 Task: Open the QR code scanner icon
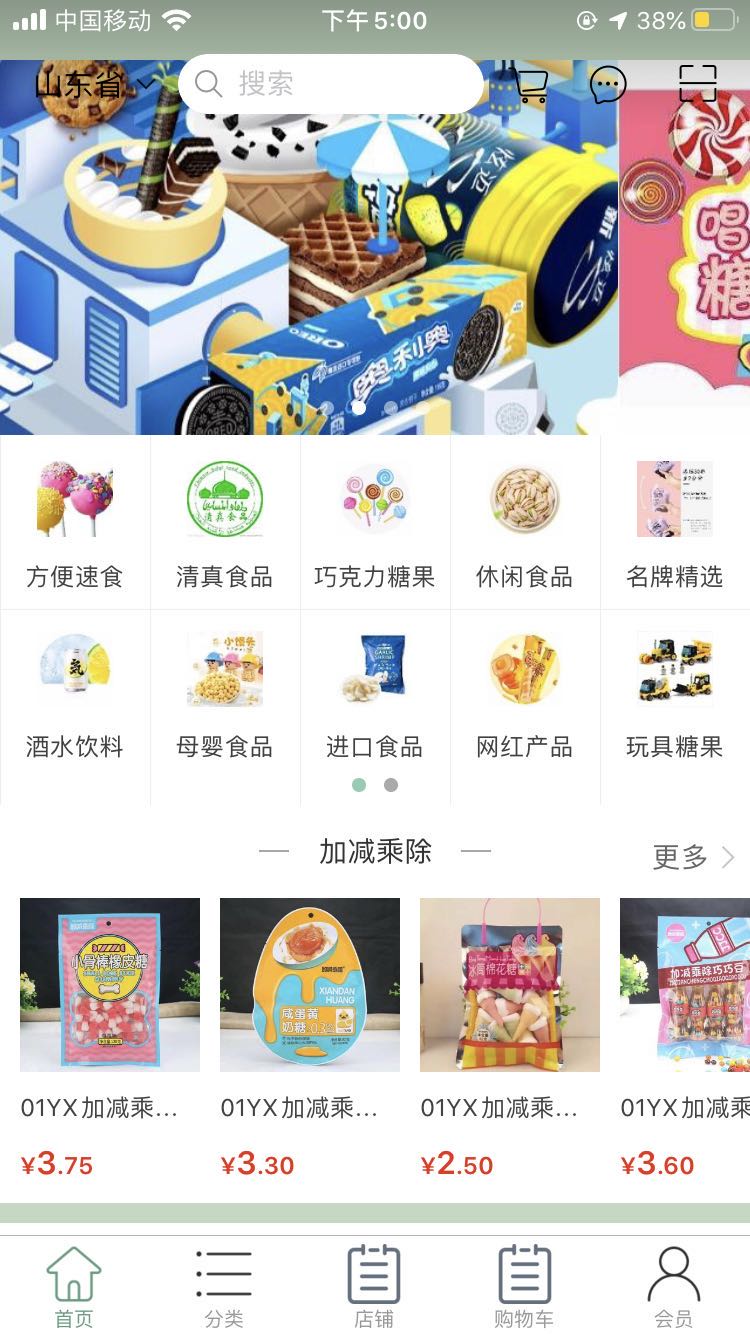click(x=700, y=85)
